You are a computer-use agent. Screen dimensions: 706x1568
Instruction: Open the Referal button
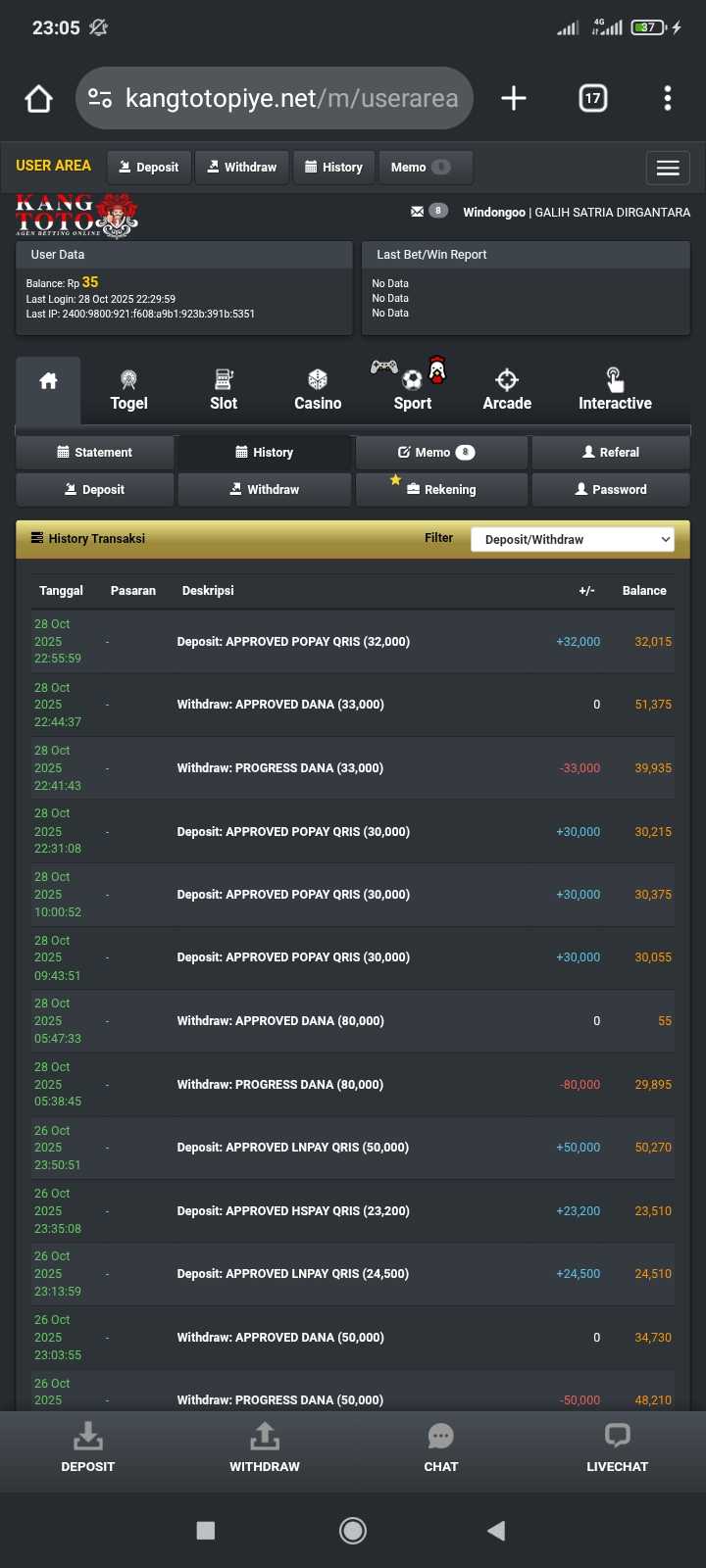pos(610,452)
